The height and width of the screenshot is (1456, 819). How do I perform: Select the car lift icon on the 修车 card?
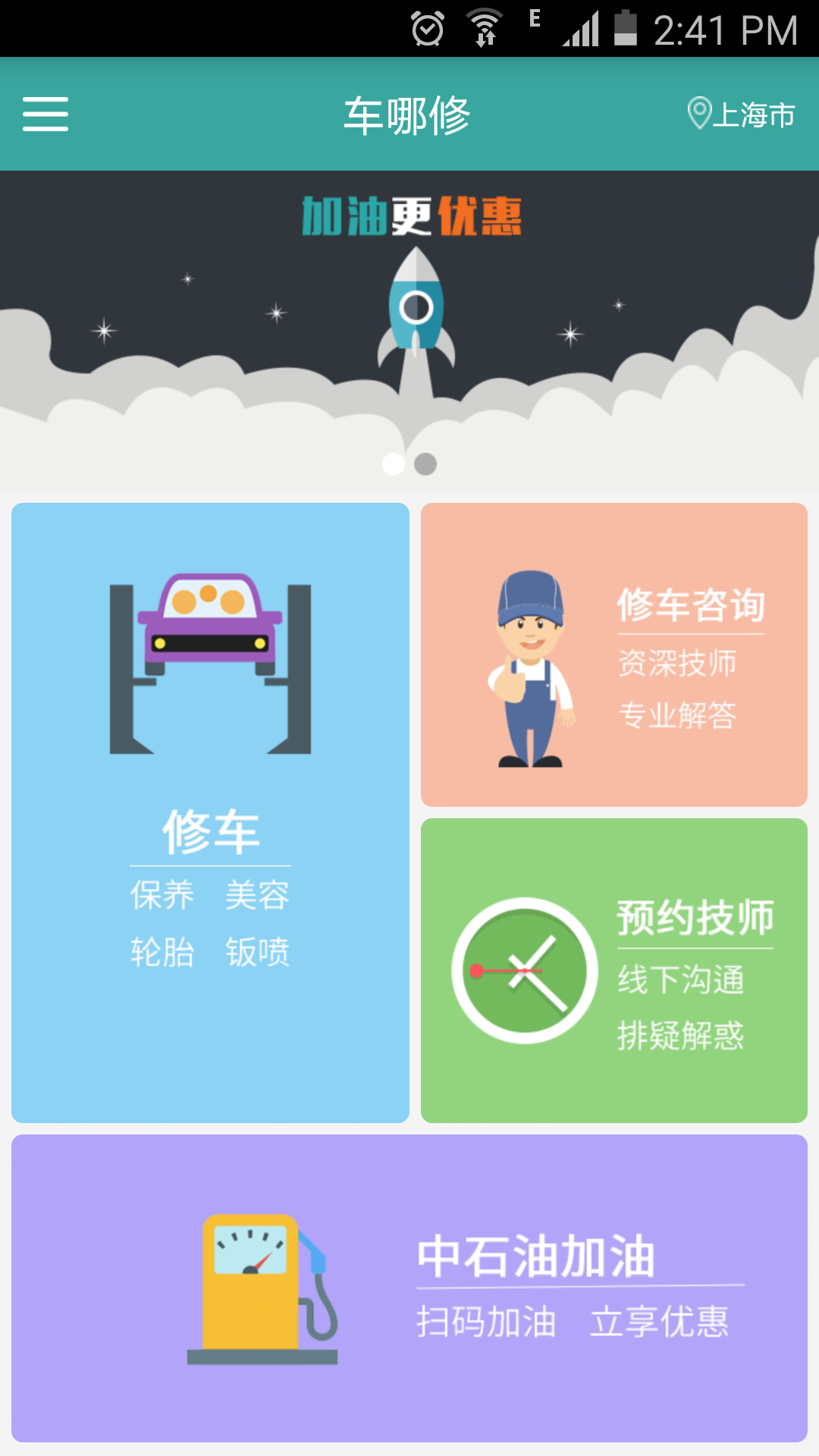209,667
